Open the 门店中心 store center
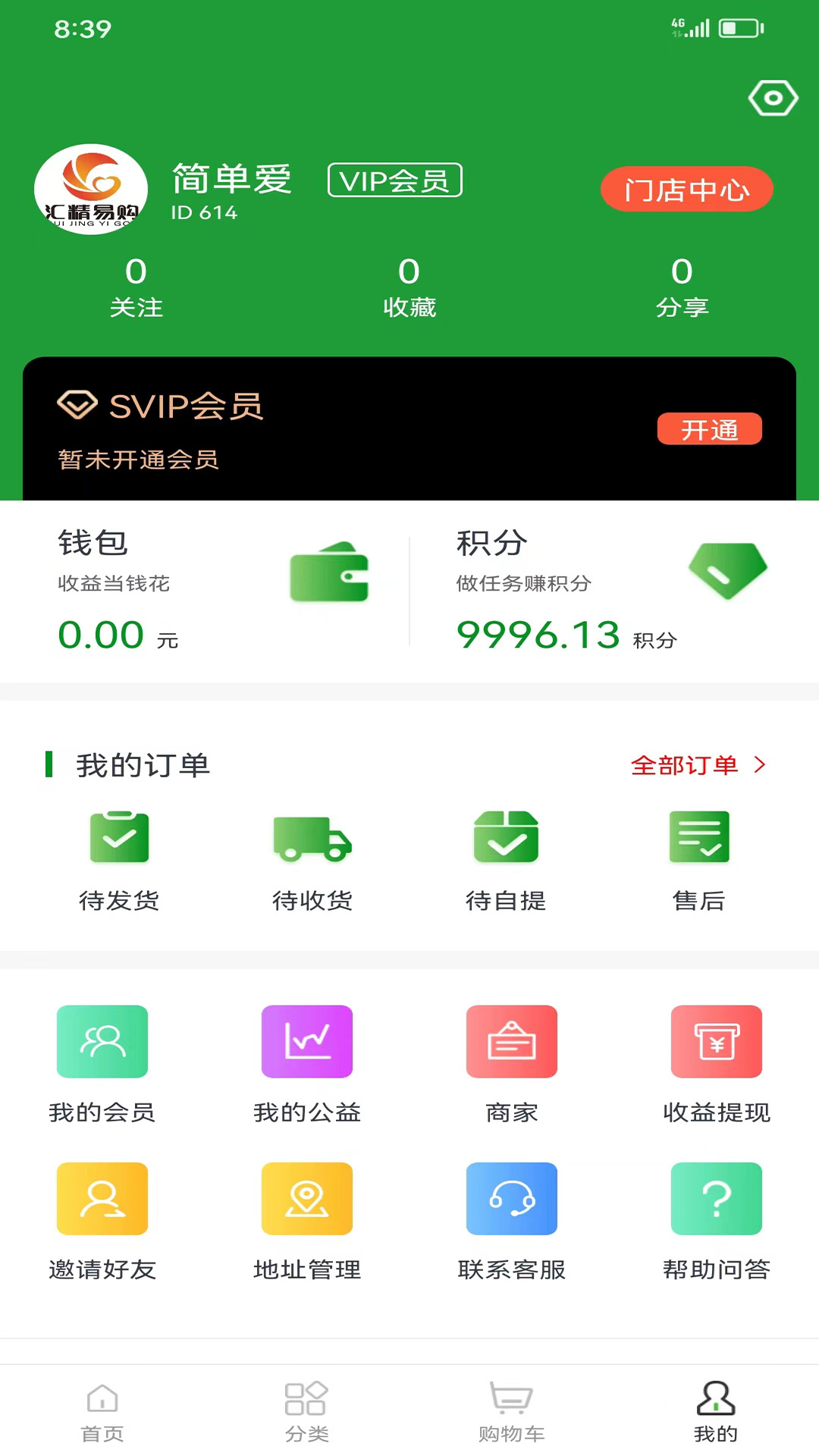The width and height of the screenshot is (819, 1456). [686, 189]
